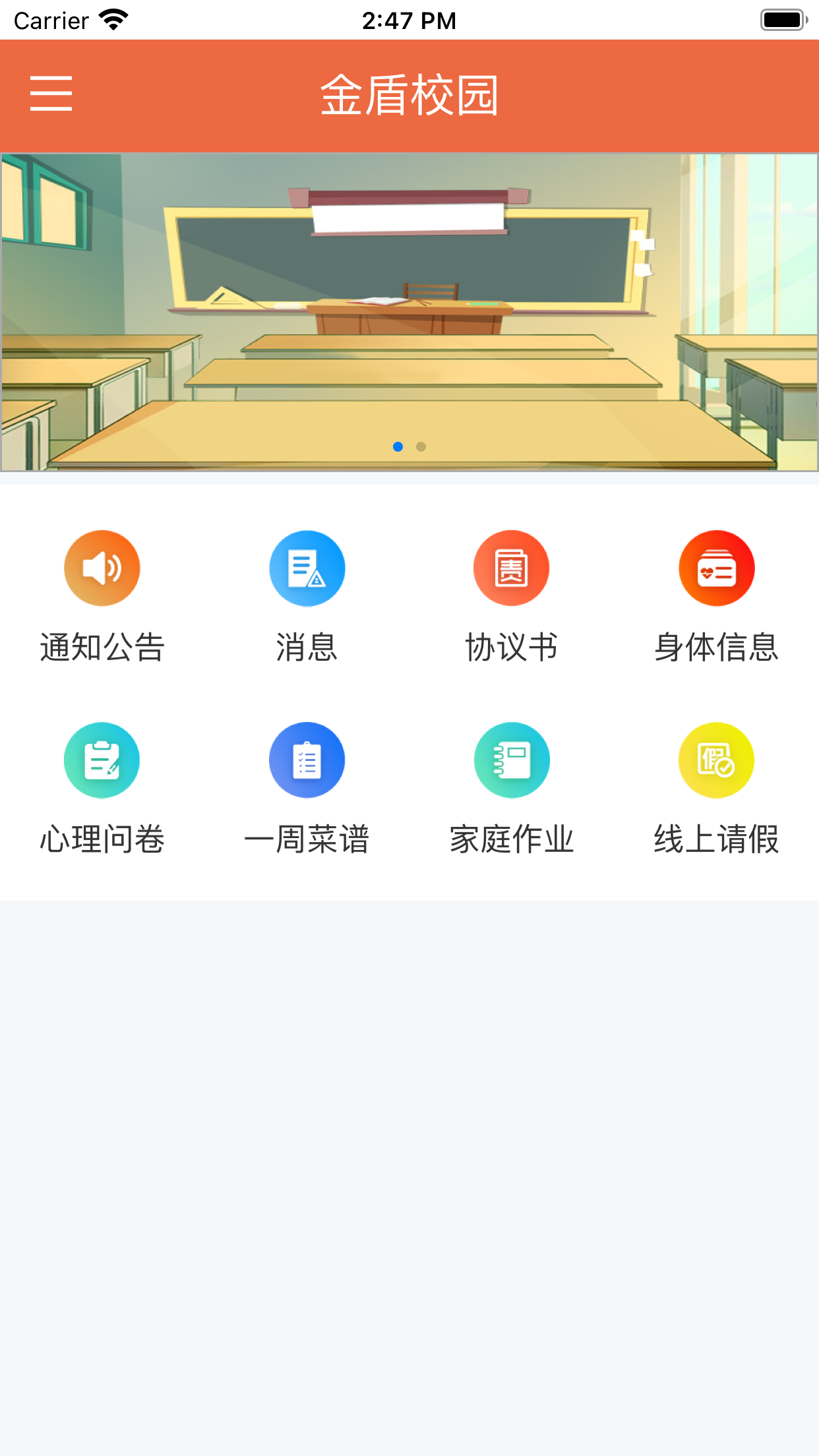Tap the 2:47 PM clock display
Screen dimensions: 819x1456
click(x=409, y=20)
